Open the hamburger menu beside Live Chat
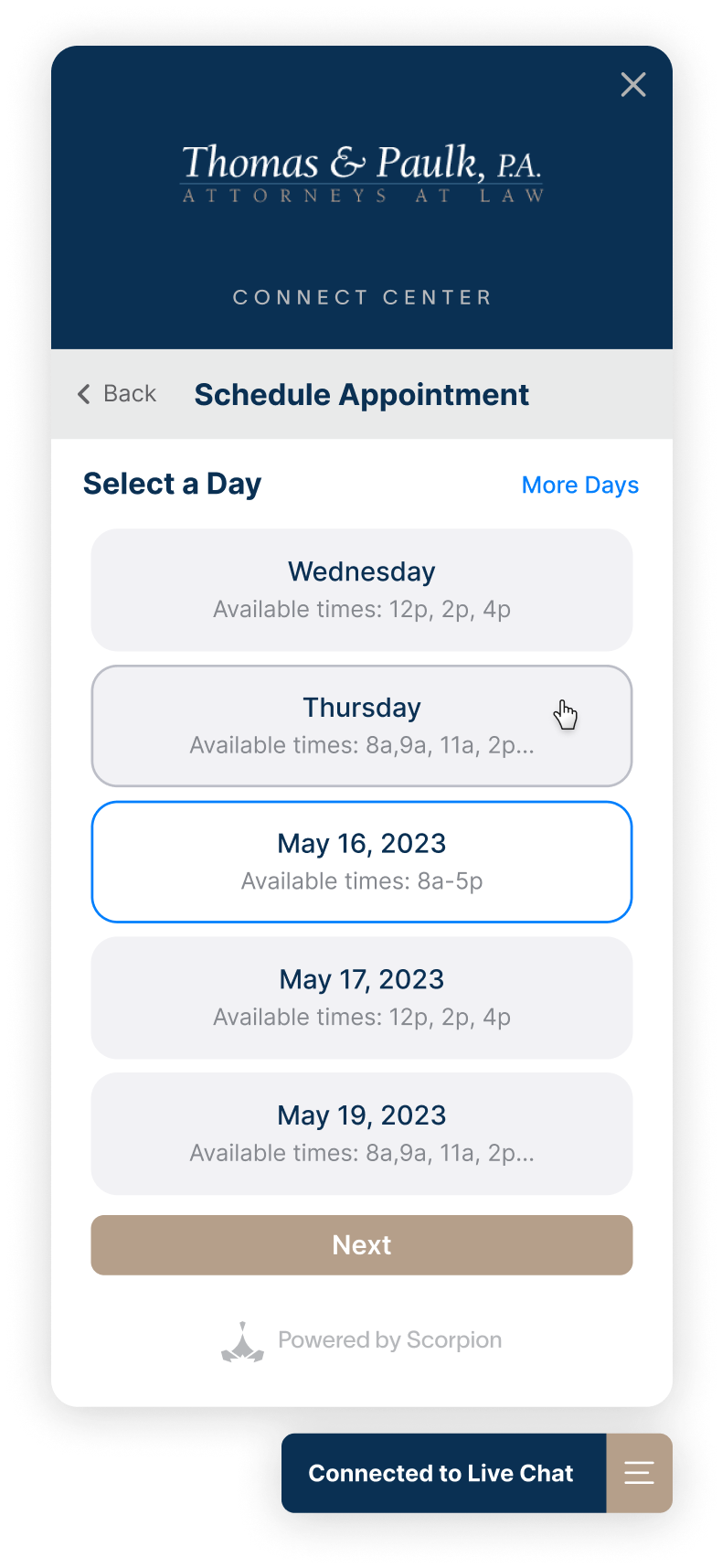This screenshot has width=722, height=1568. tap(640, 1473)
